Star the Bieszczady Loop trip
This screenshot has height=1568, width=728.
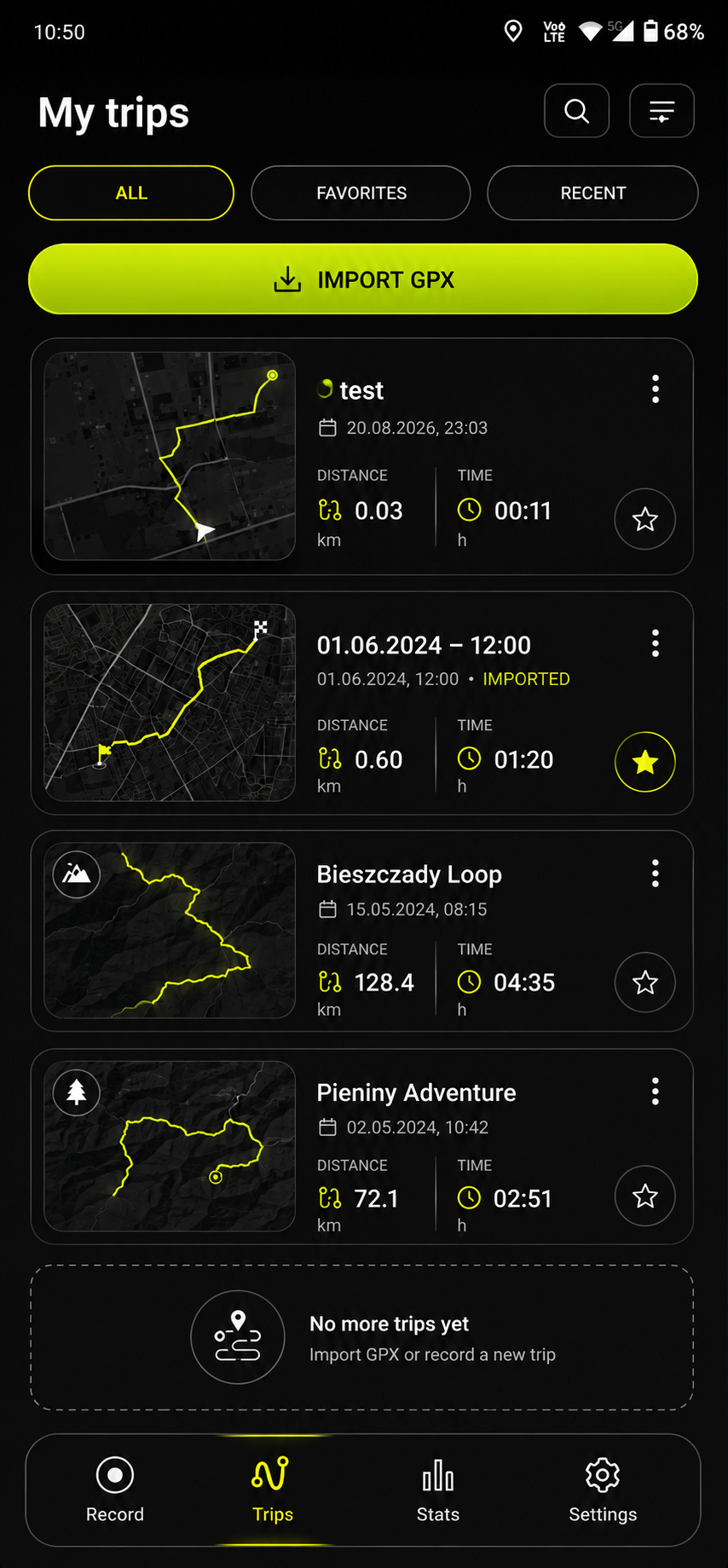(x=645, y=983)
